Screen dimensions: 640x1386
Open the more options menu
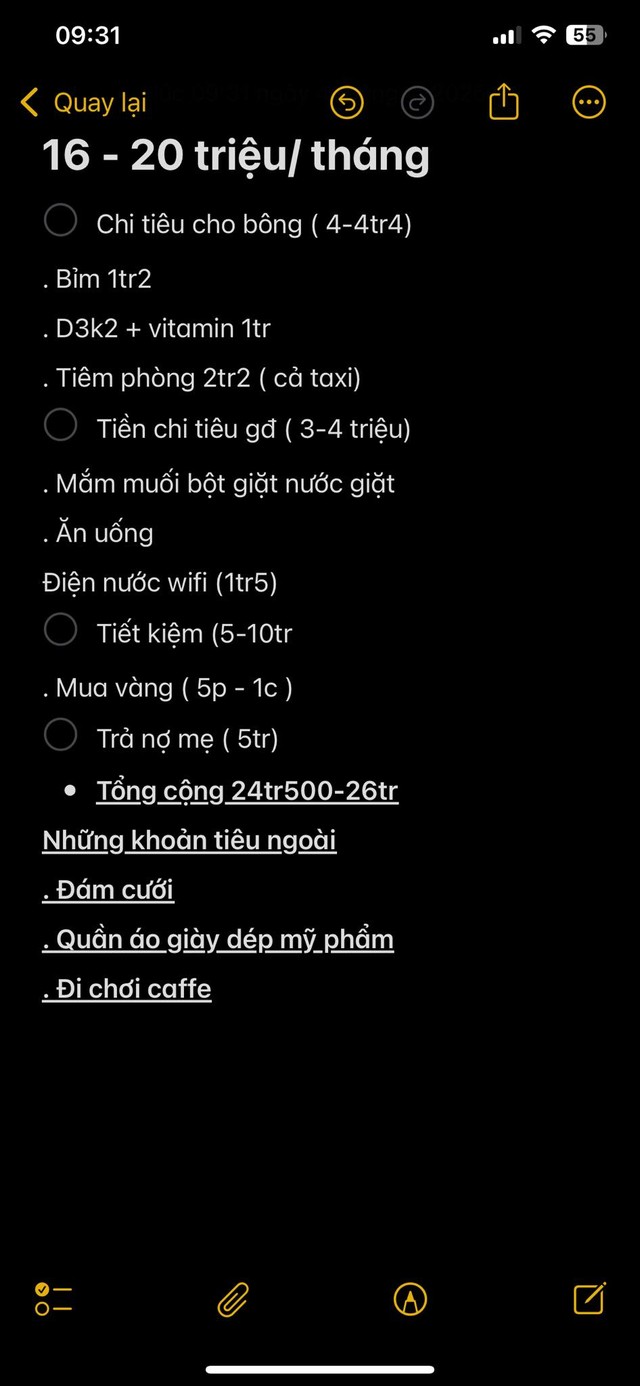coord(588,102)
